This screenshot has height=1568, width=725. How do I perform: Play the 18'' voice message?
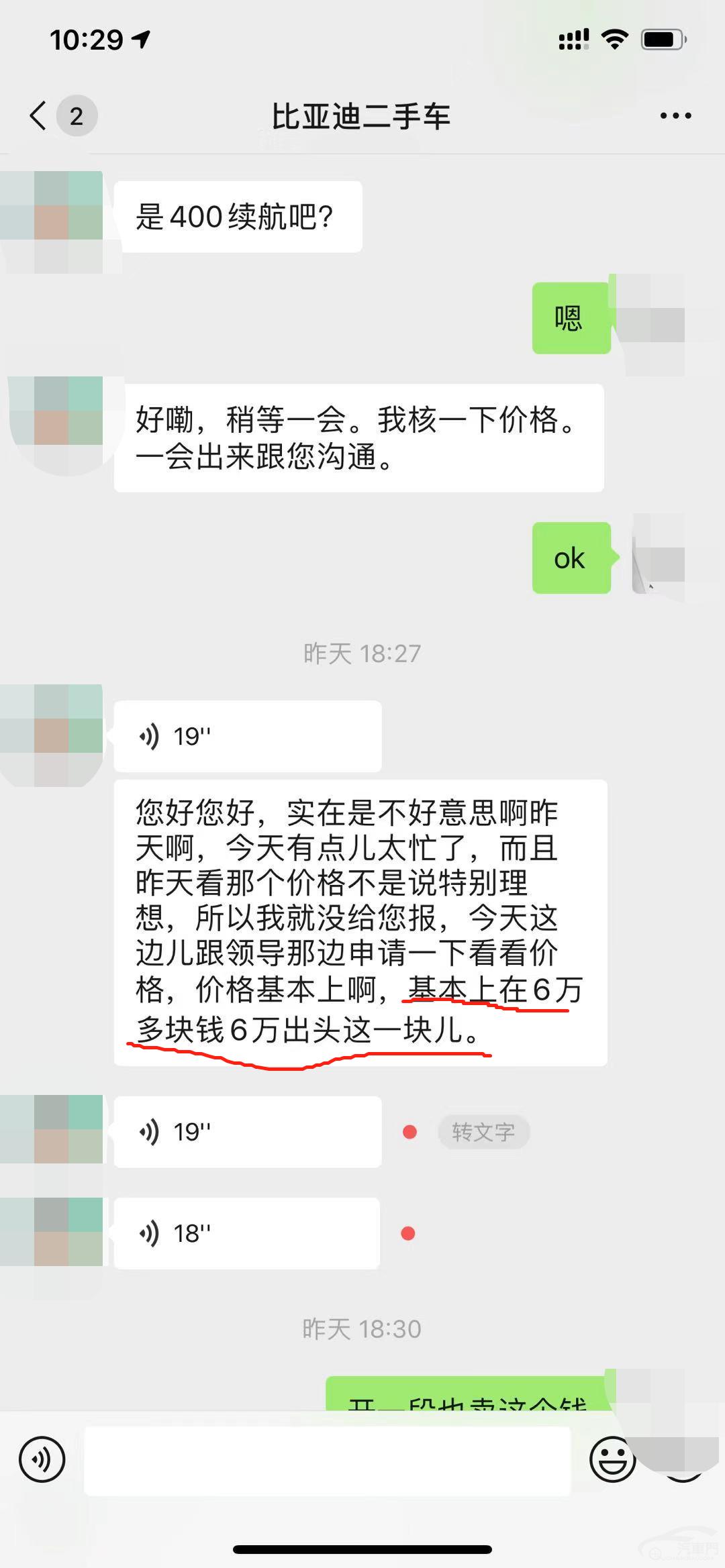tap(248, 1233)
